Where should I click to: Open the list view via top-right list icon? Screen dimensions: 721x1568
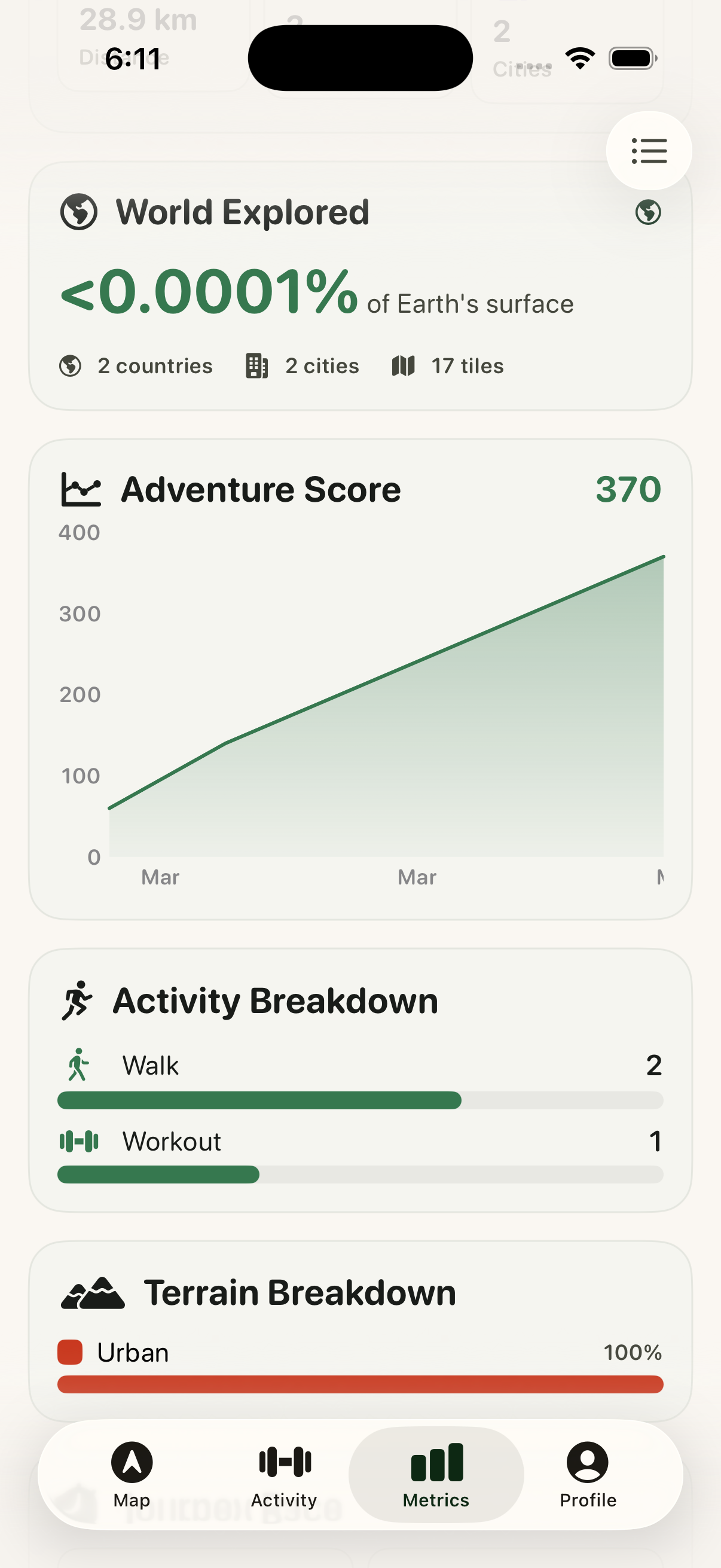click(649, 152)
